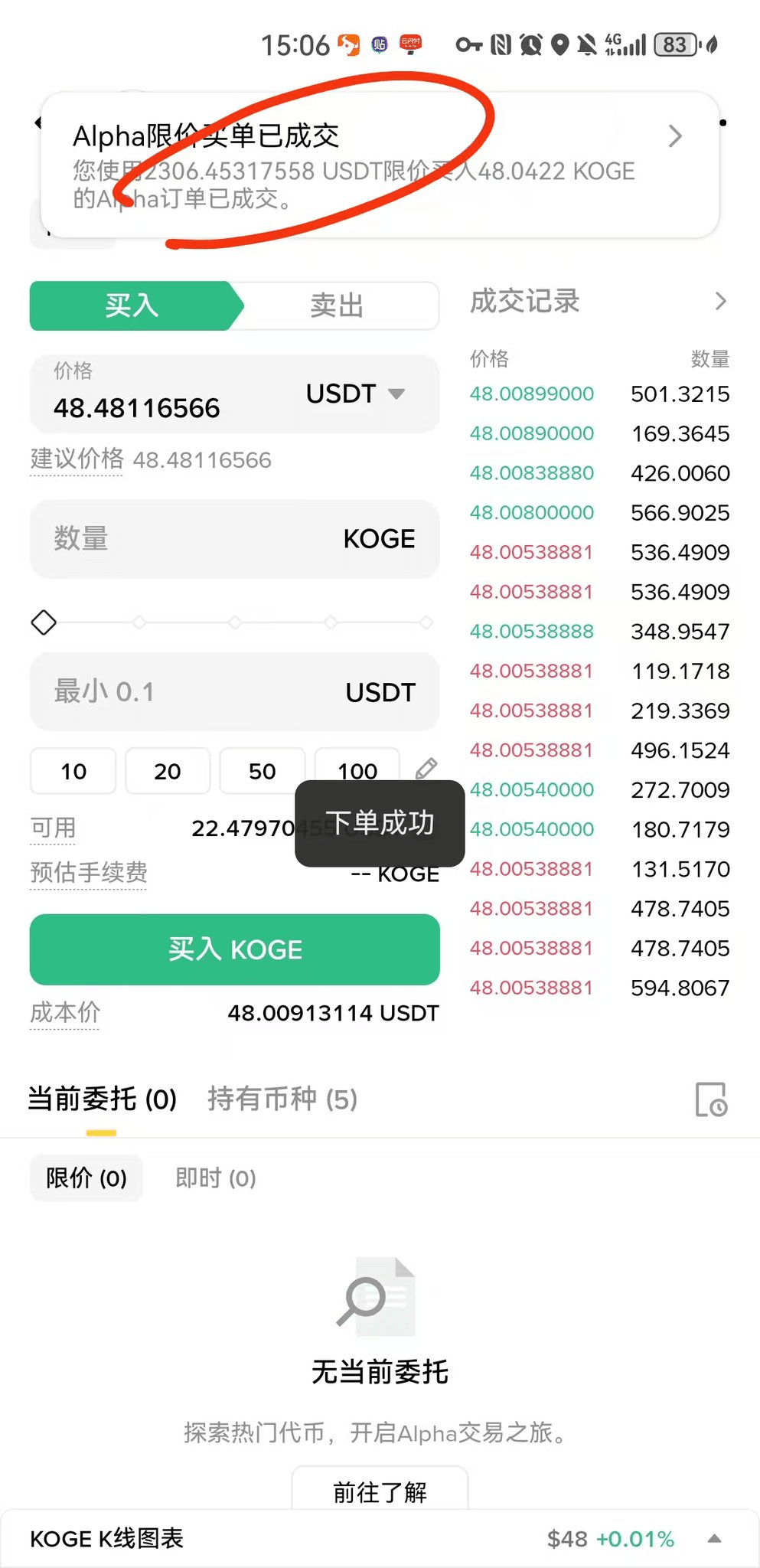Select the 买入 buy tab
This screenshot has width=760, height=1568.
pos(132,305)
